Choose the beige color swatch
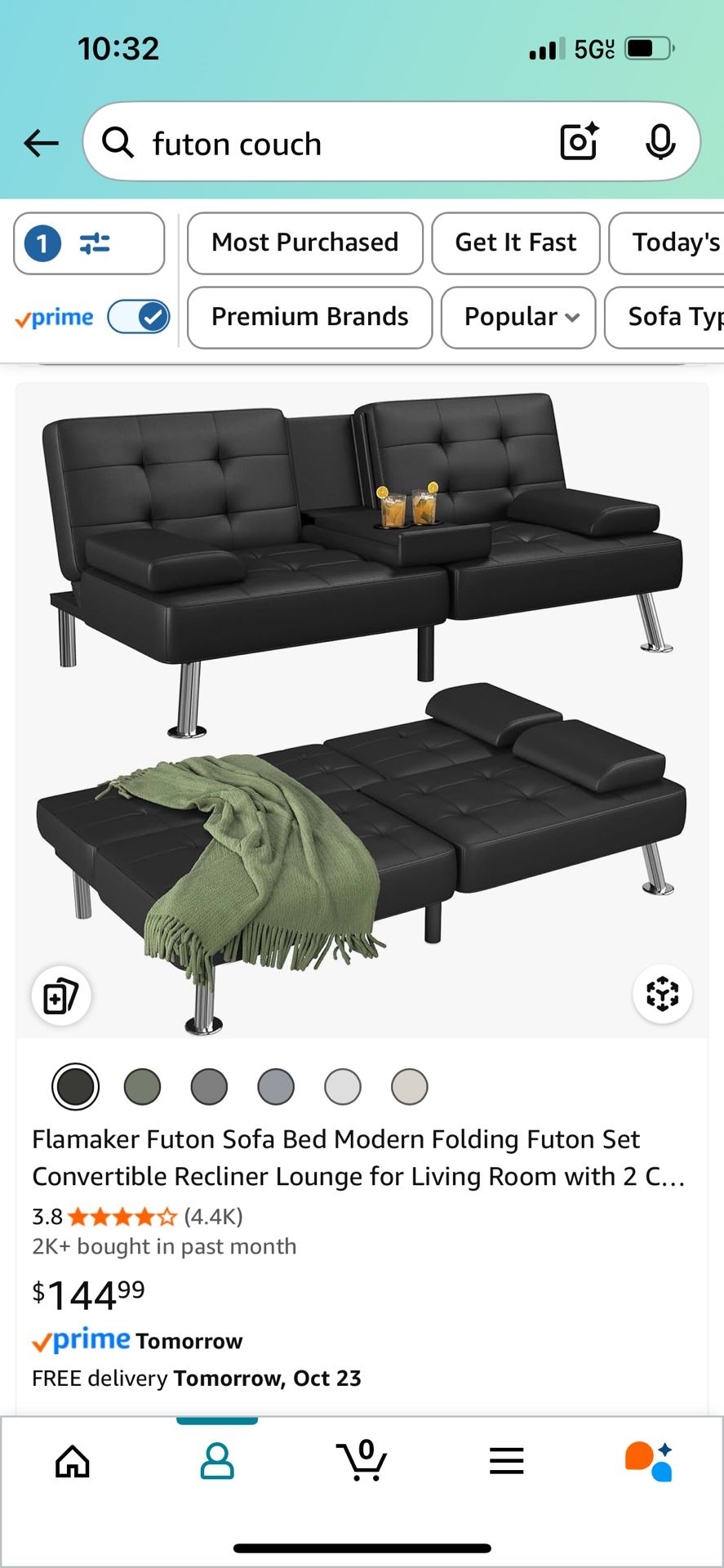The image size is (724, 1568). pyautogui.click(x=409, y=1087)
